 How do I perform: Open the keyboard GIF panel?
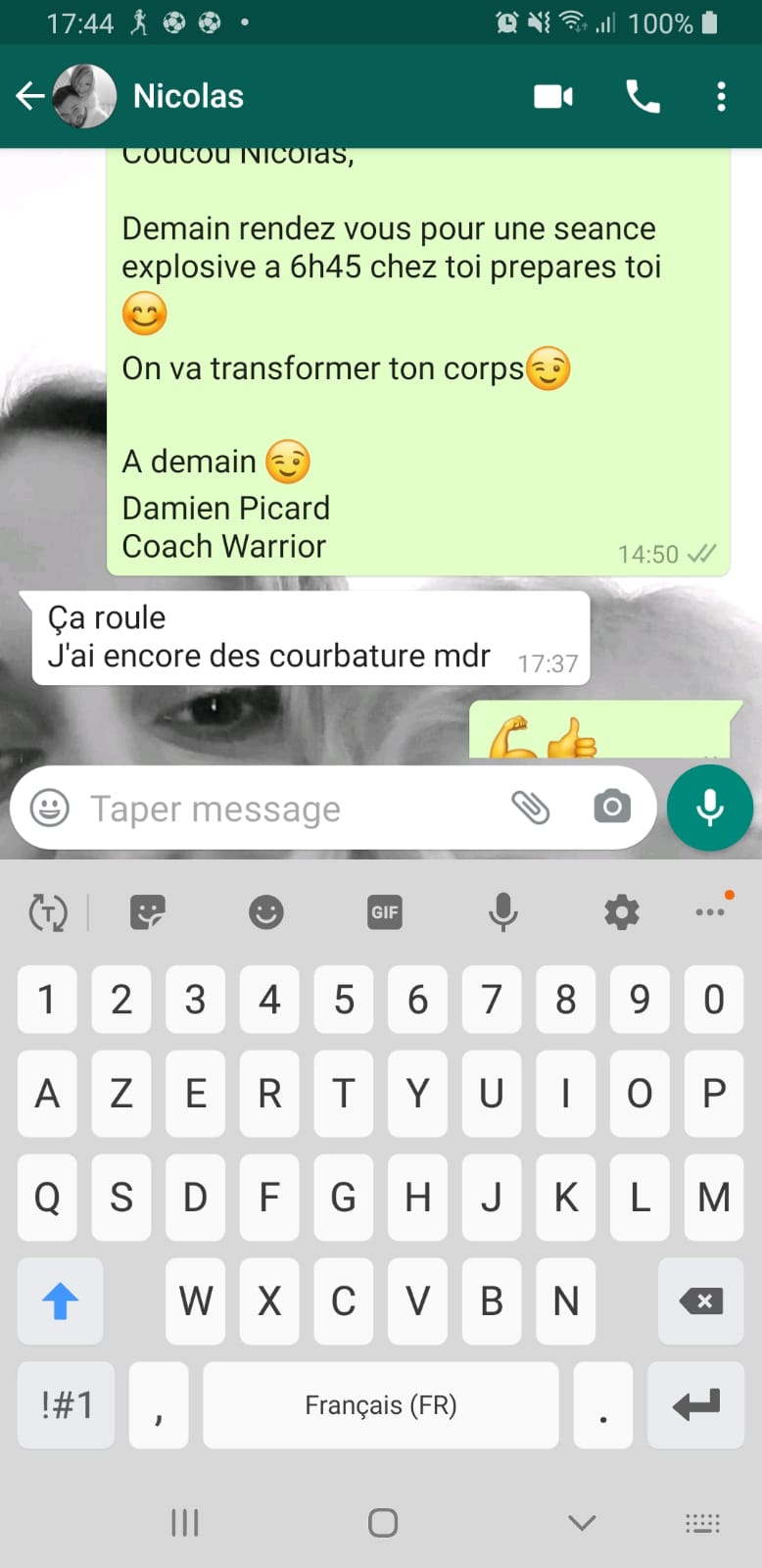tap(385, 912)
